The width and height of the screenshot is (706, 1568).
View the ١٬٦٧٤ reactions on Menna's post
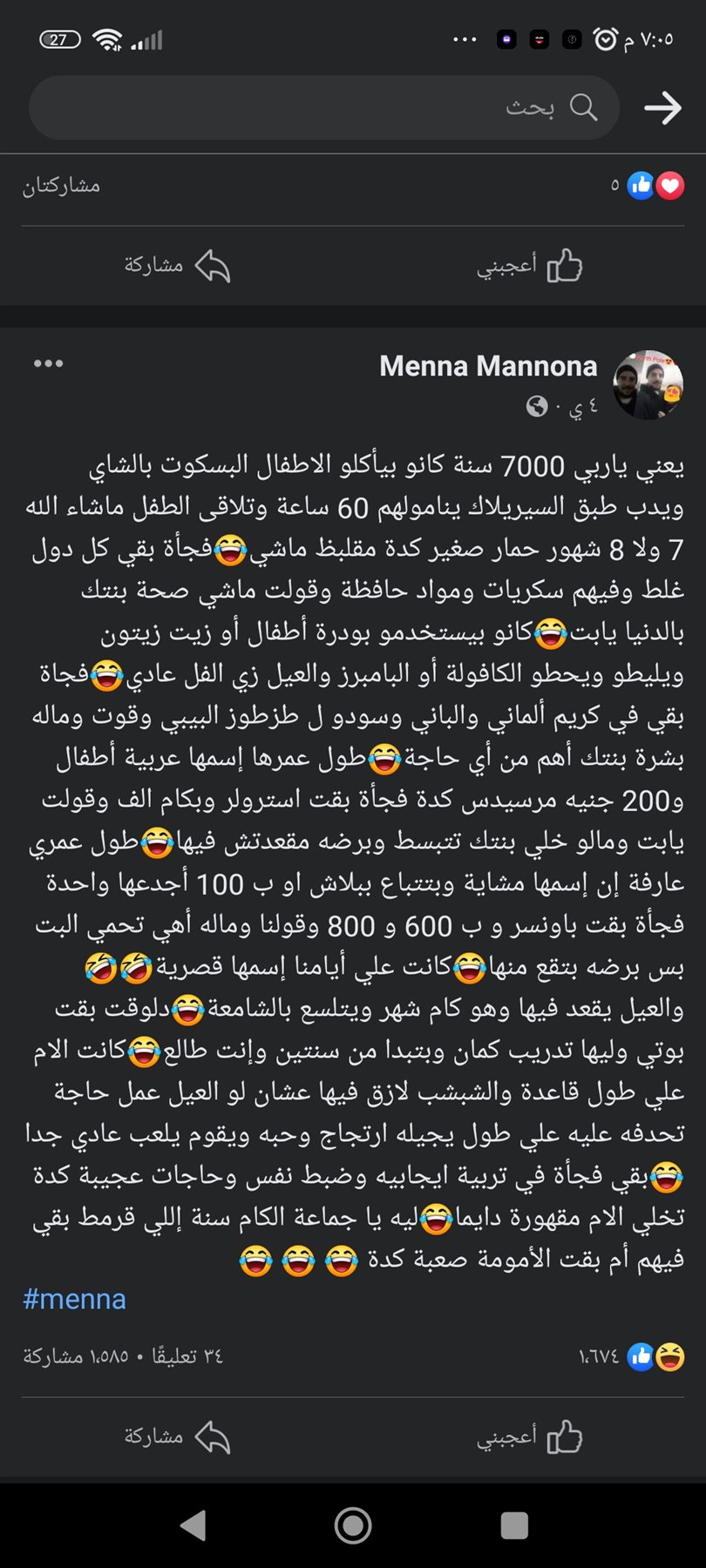pyautogui.click(x=632, y=1356)
